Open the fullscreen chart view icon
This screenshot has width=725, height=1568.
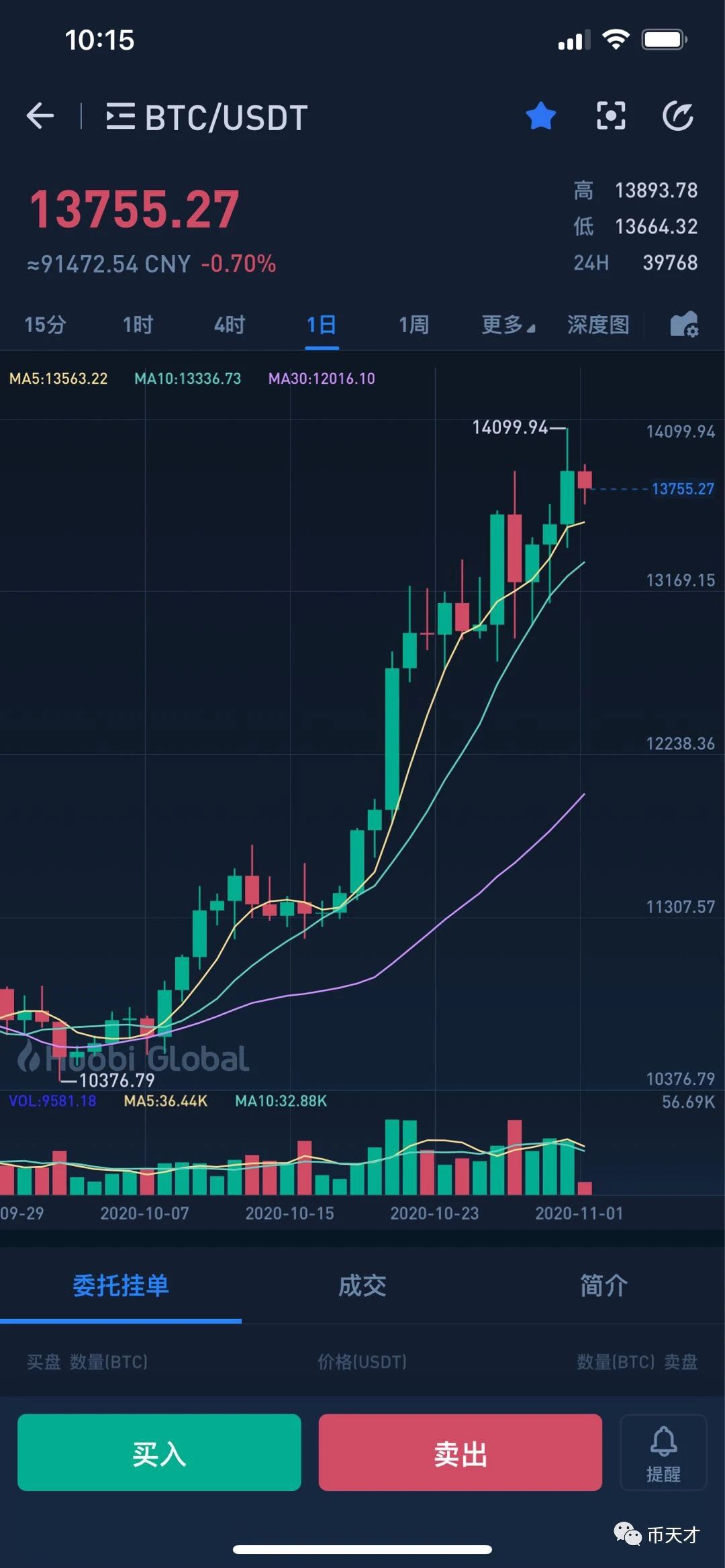click(611, 116)
